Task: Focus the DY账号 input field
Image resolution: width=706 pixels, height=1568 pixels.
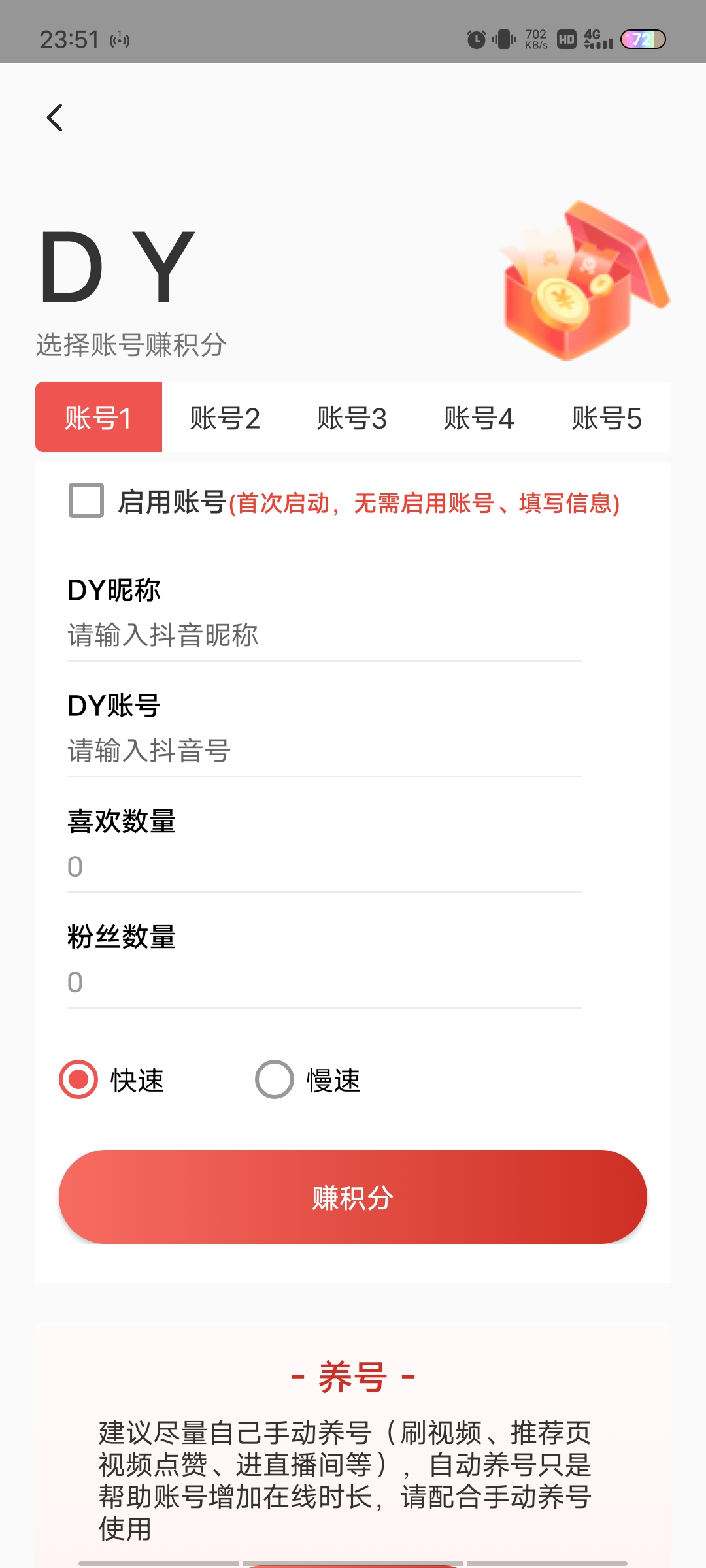Action: click(x=324, y=751)
